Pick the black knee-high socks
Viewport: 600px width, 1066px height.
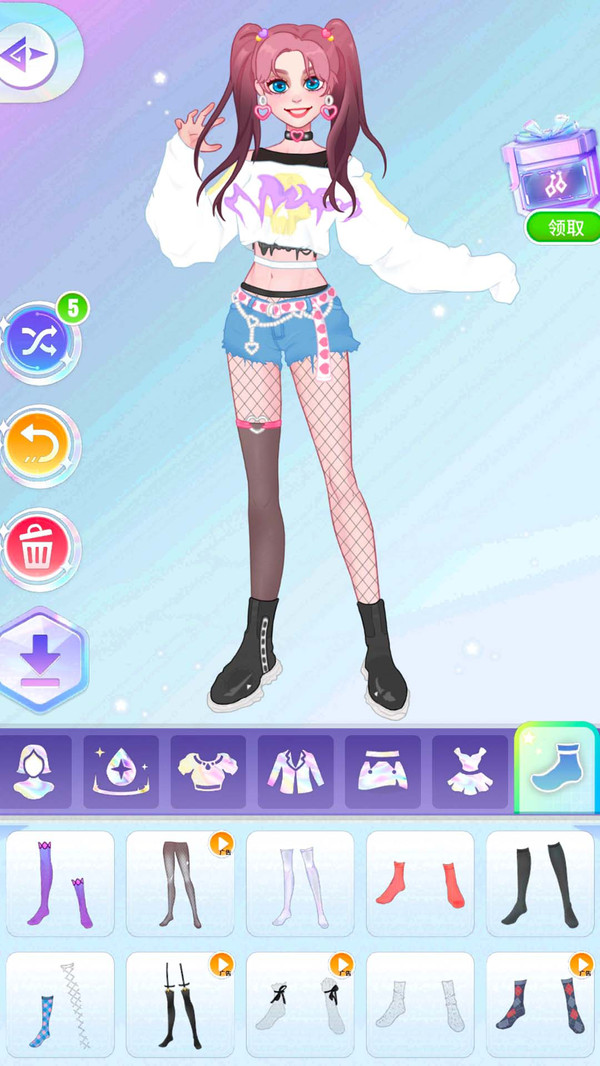540,883
